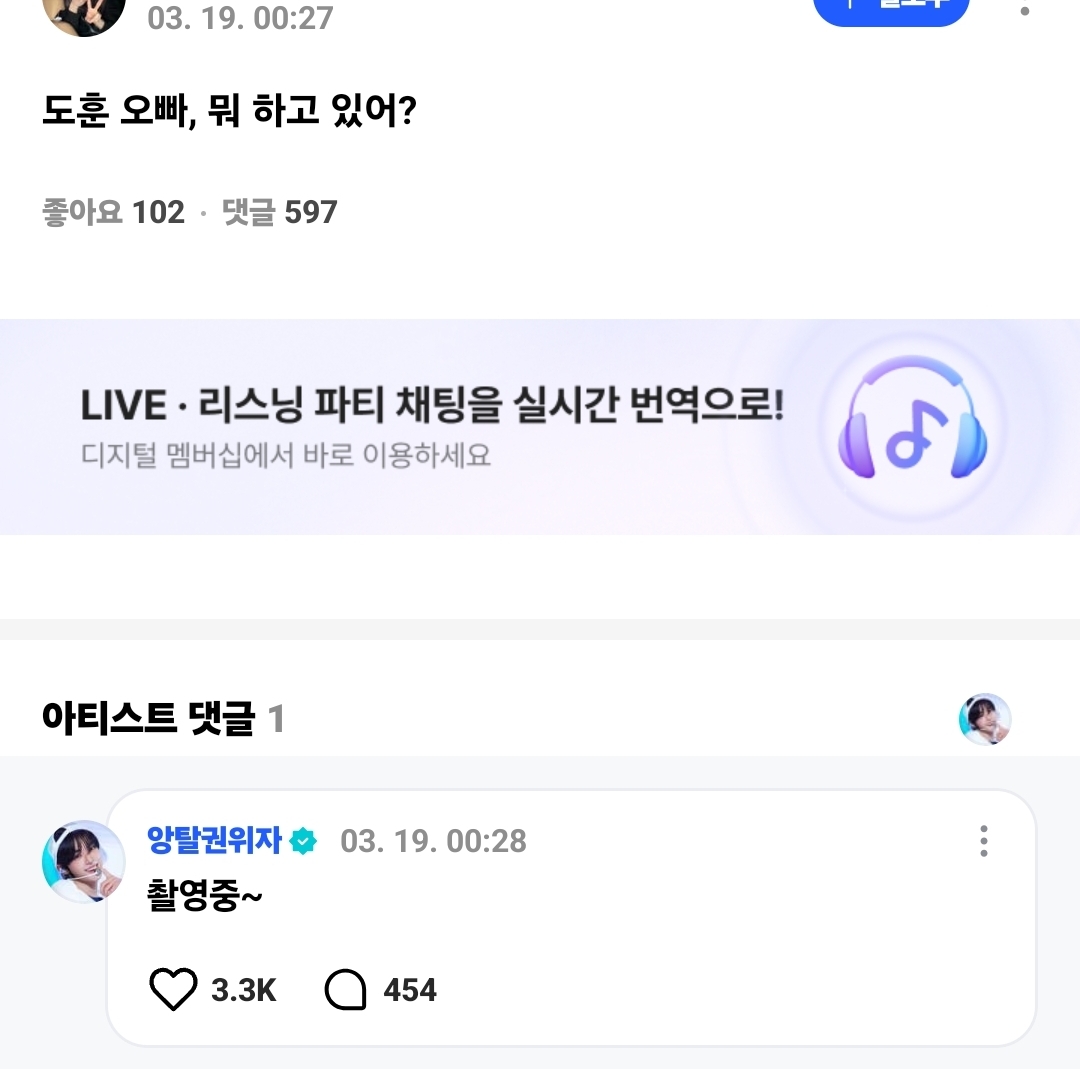Open the overflow menu on 앙탈권위자's comment
1080x1069 pixels.
point(984,841)
